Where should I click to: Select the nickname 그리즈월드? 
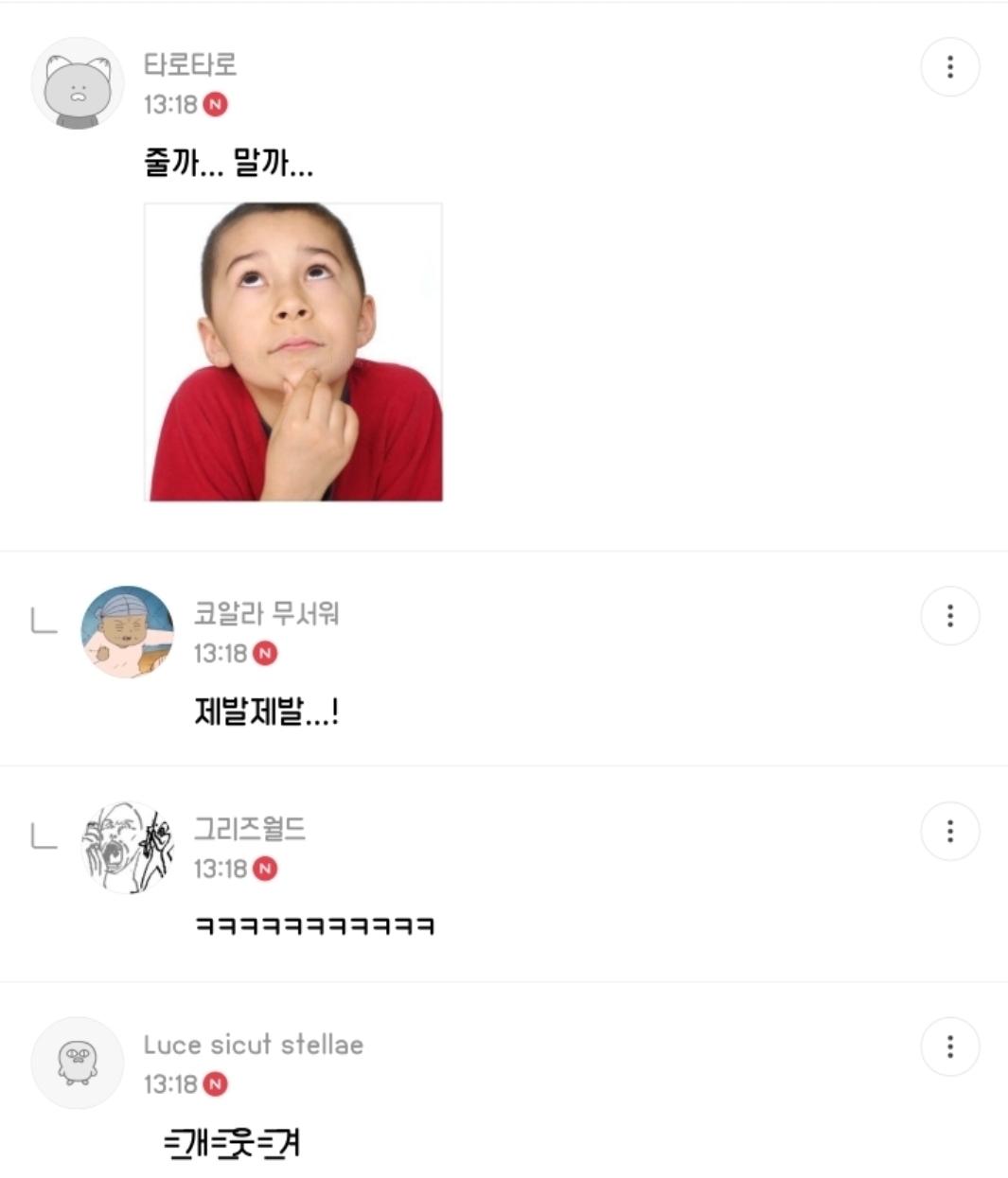click(x=250, y=829)
